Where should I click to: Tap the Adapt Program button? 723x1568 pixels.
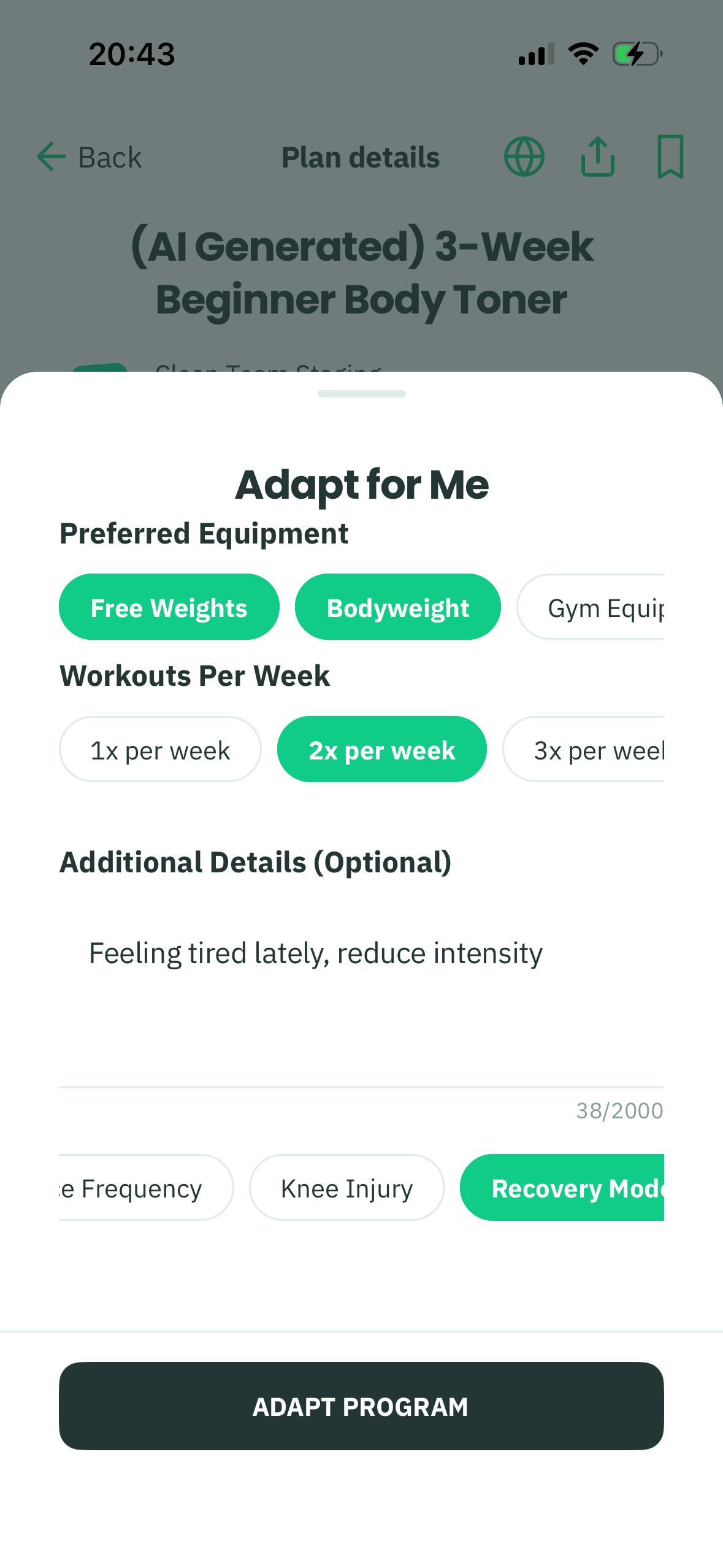coord(361,1406)
